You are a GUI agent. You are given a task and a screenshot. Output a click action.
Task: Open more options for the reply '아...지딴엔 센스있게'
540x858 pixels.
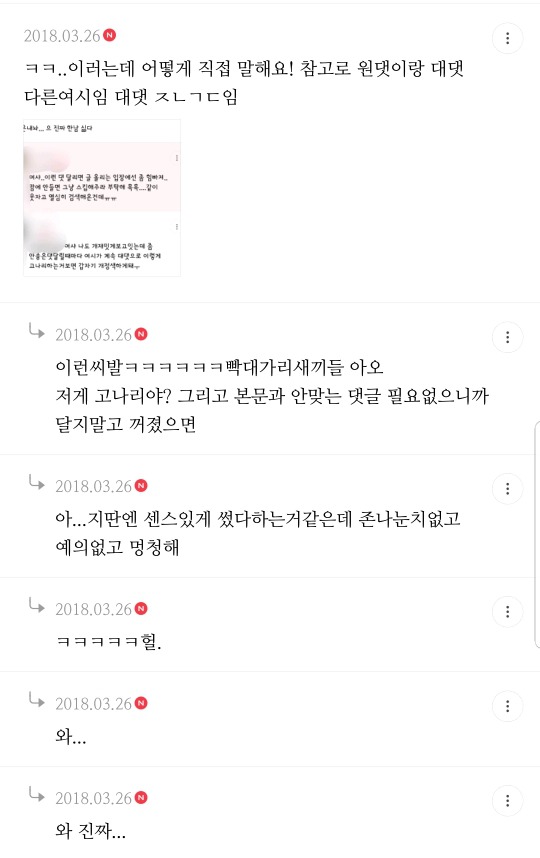[x=508, y=489]
